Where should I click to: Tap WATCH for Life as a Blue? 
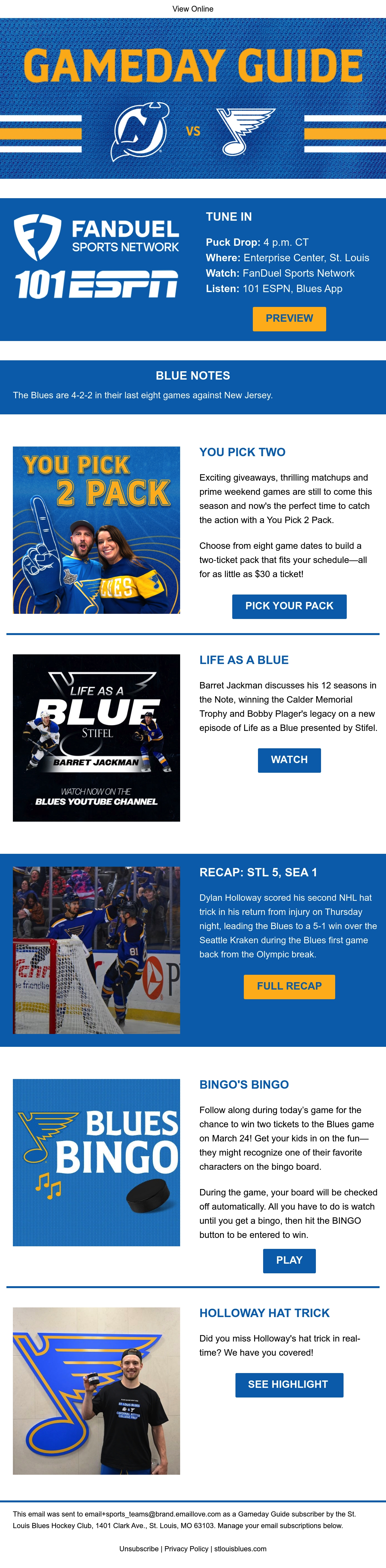[x=289, y=760]
